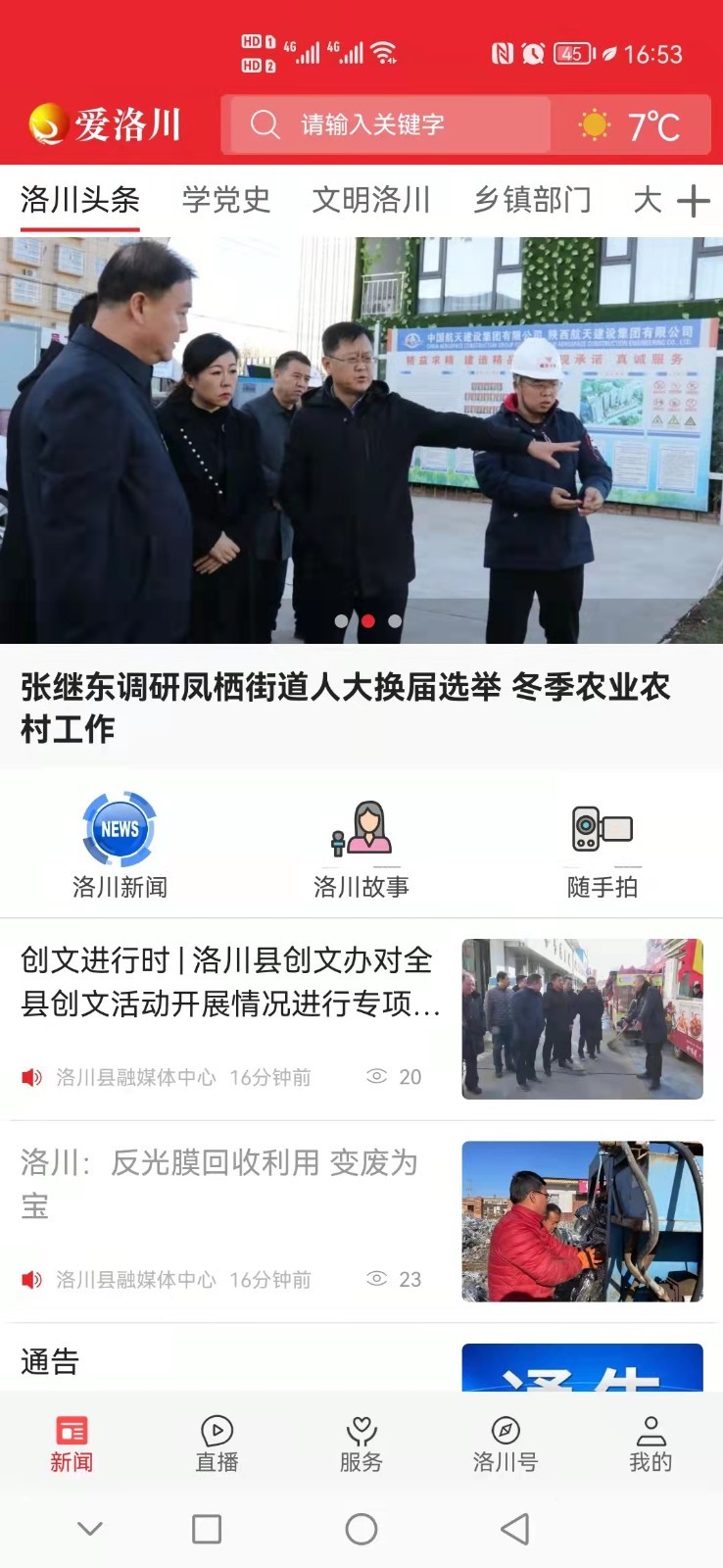This screenshot has width=723, height=1568.
Task: Switch to the 乡镇部门 tab
Action: point(532,200)
